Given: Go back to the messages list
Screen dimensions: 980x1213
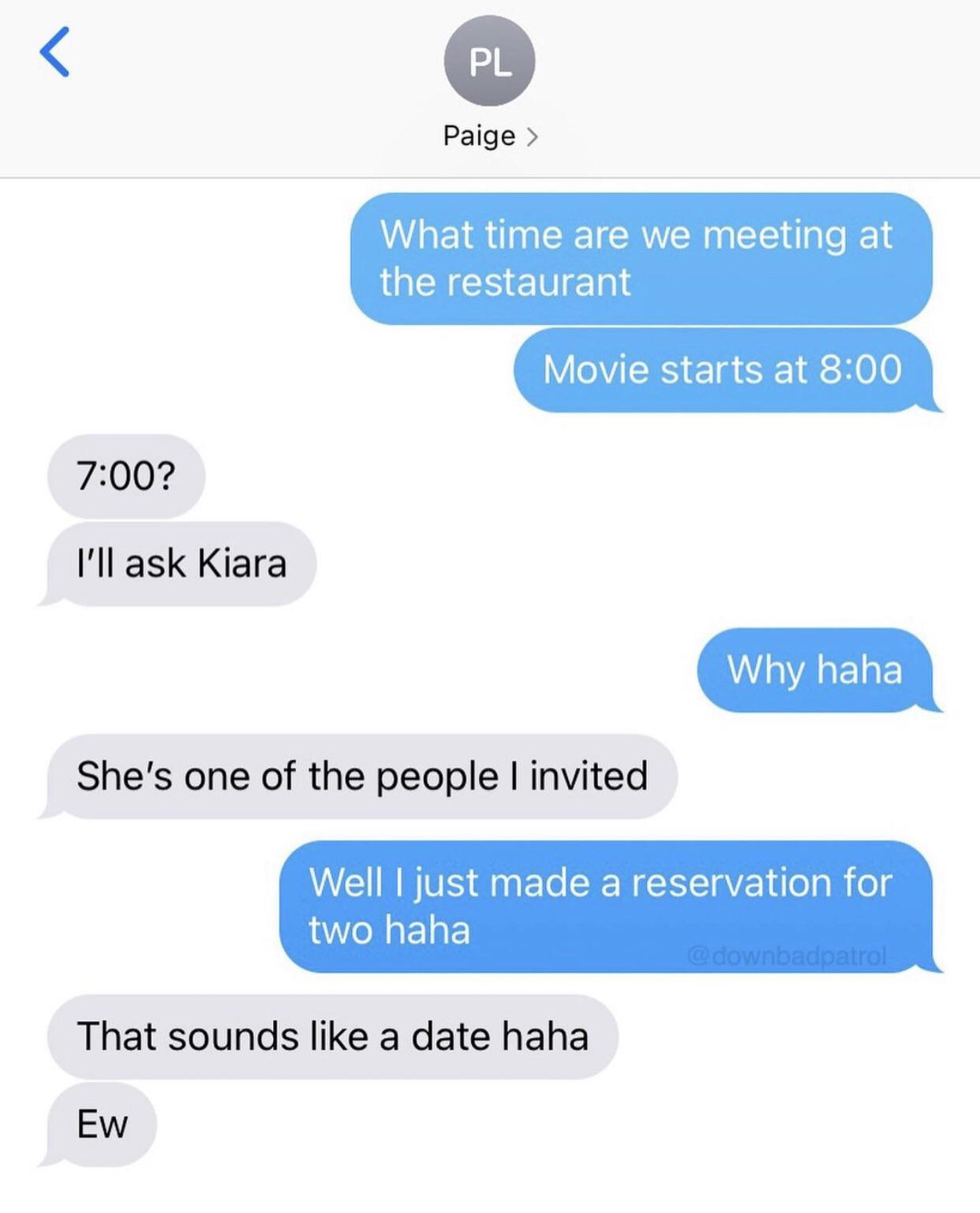Looking at the screenshot, I should pos(54,52).
